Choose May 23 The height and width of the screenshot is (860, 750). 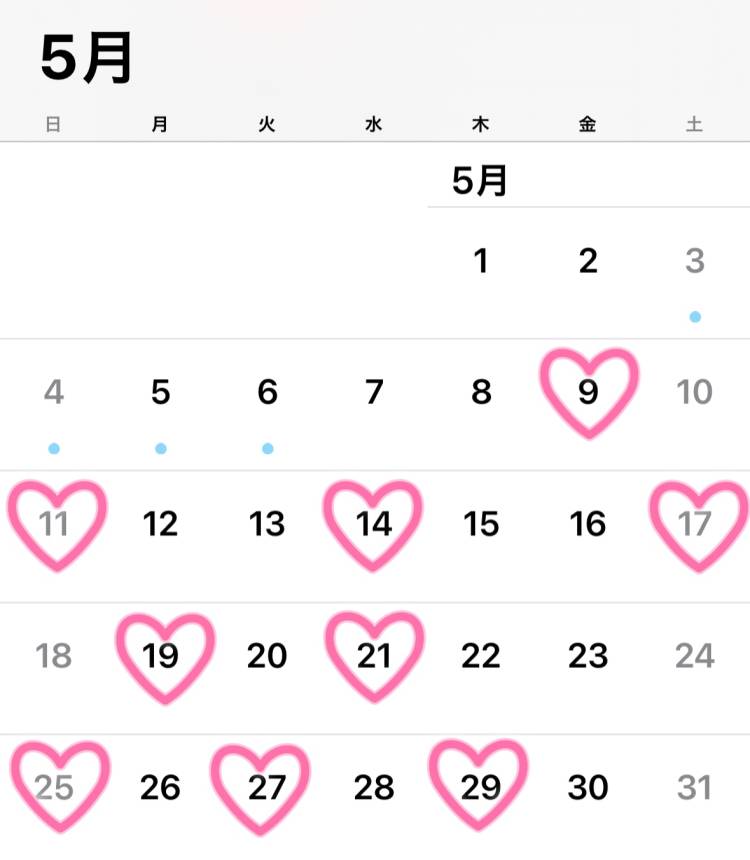tap(588, 656)
